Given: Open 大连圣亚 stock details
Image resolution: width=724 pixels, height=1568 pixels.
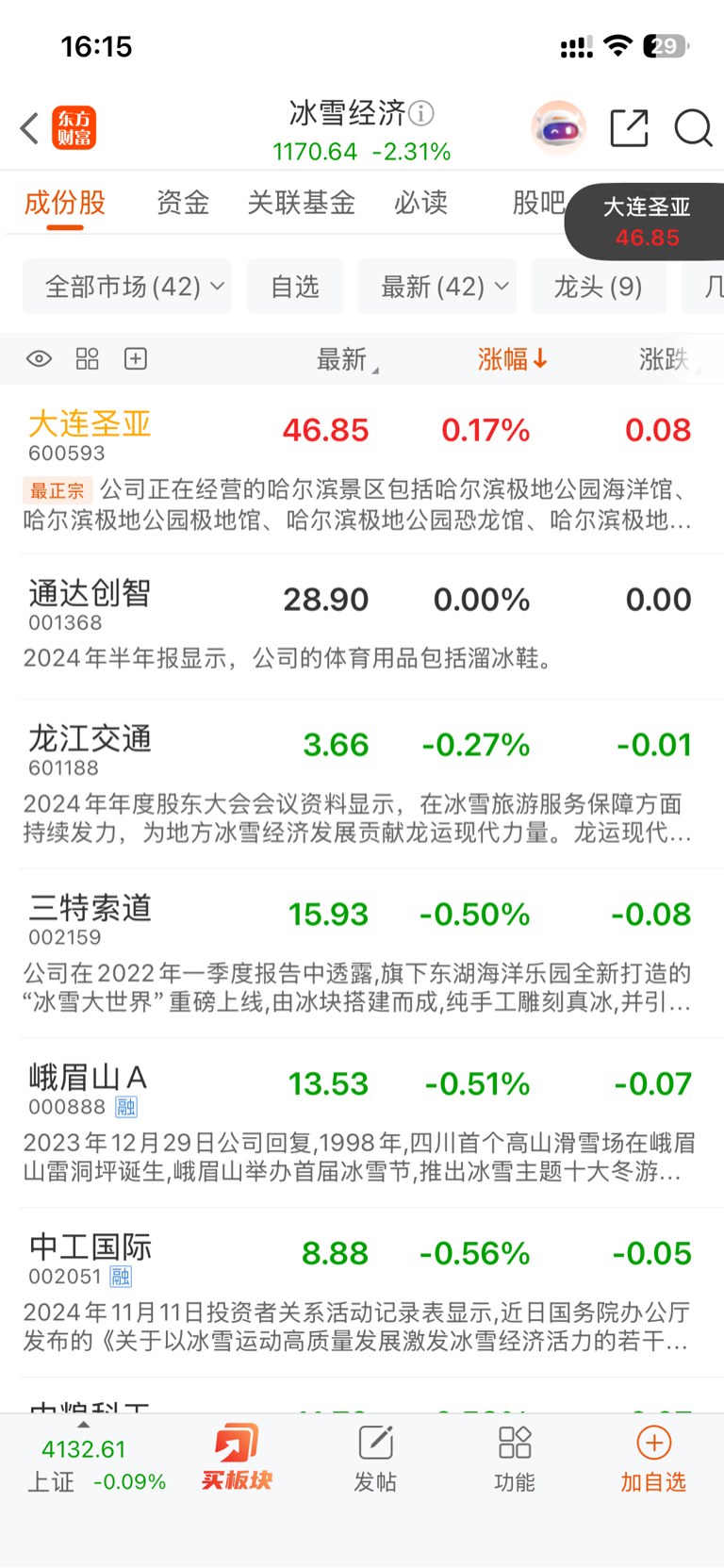Looking at the screenshot, I should 90,425.
